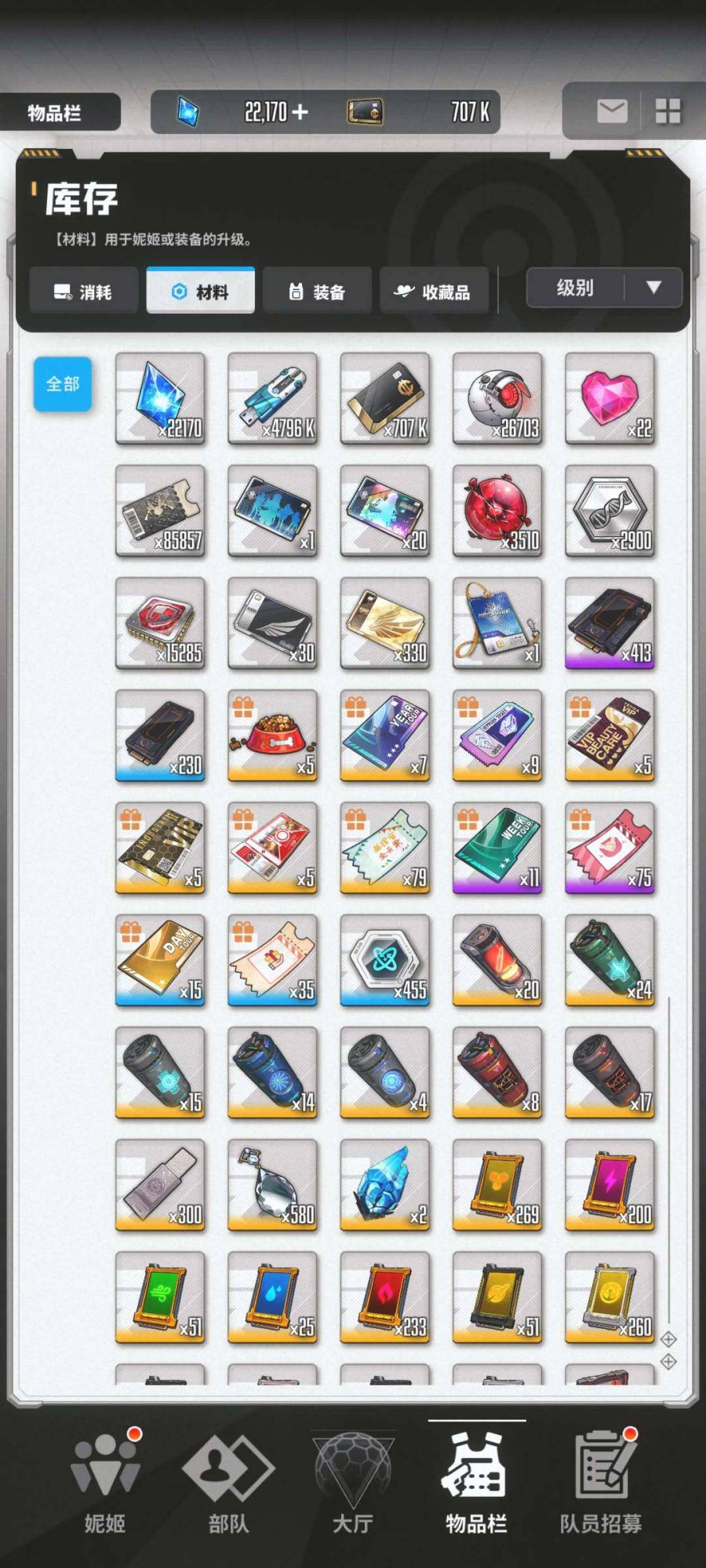Open the 收藏品 tab
706x1568 pixels.
(433, 291)
